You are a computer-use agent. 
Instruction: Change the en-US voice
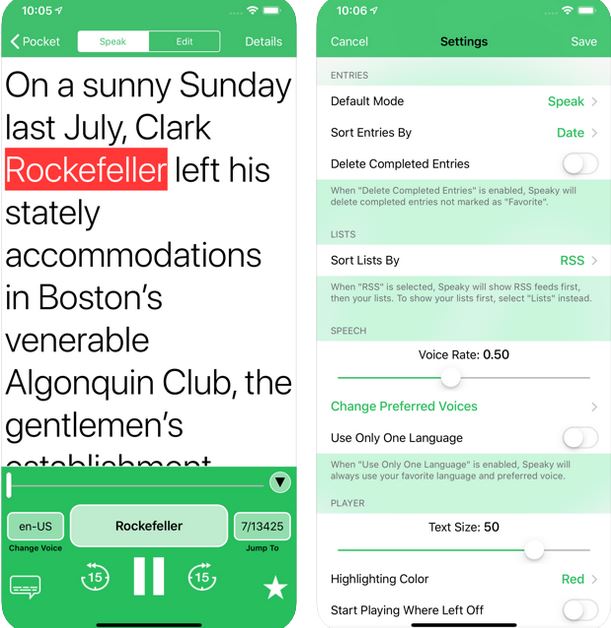(x=35, y=526)
